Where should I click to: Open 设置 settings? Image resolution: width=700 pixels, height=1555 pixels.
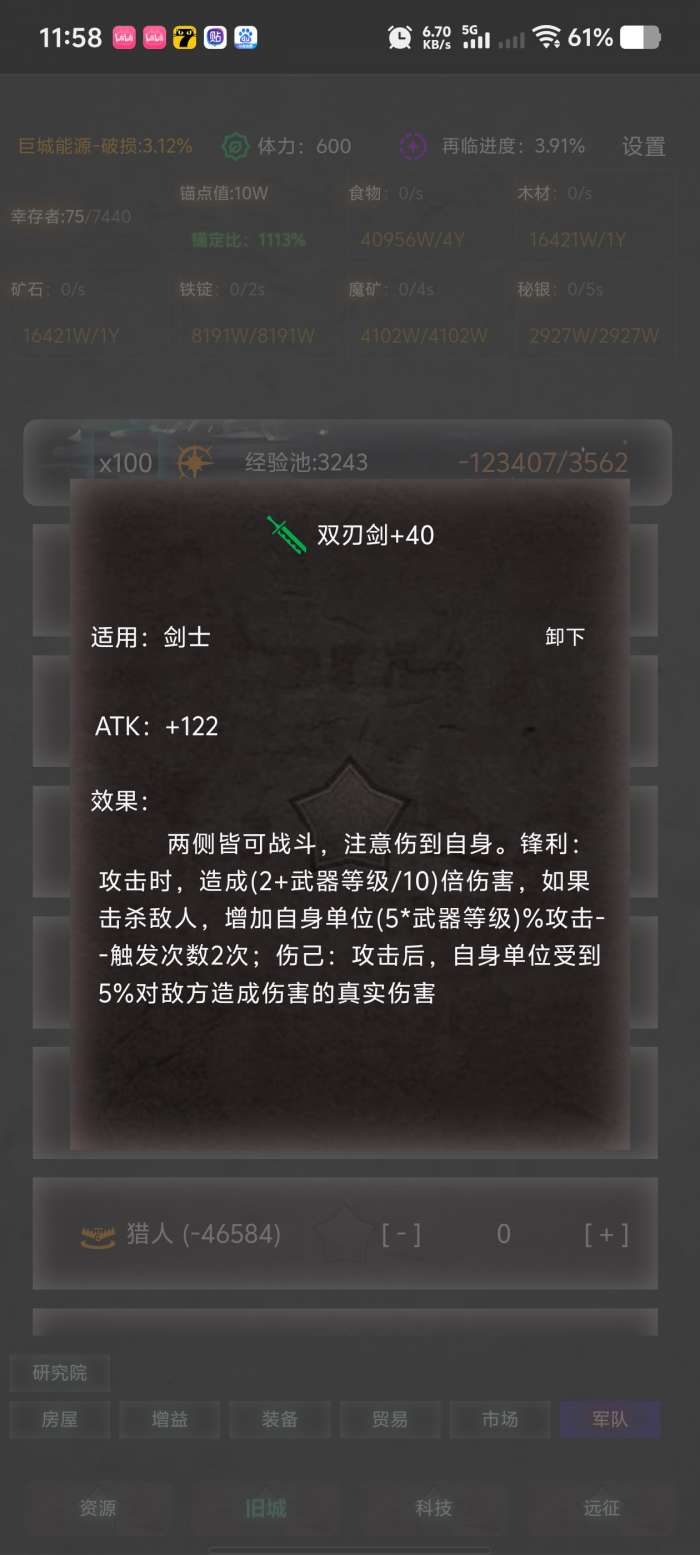point(643,146)
